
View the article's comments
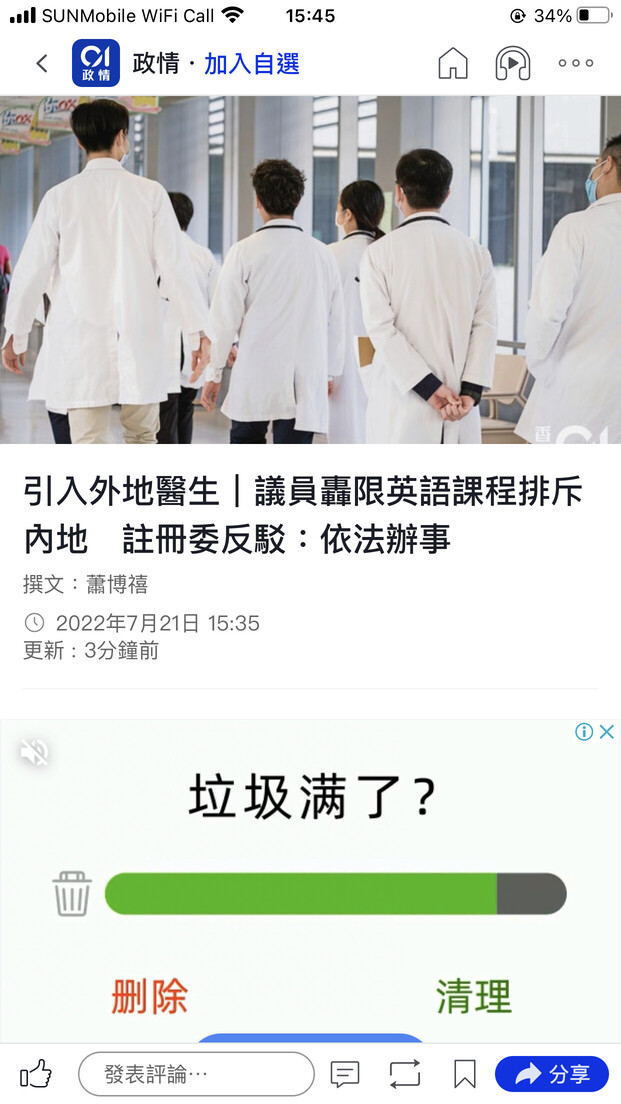click(x=345, y=1074)
